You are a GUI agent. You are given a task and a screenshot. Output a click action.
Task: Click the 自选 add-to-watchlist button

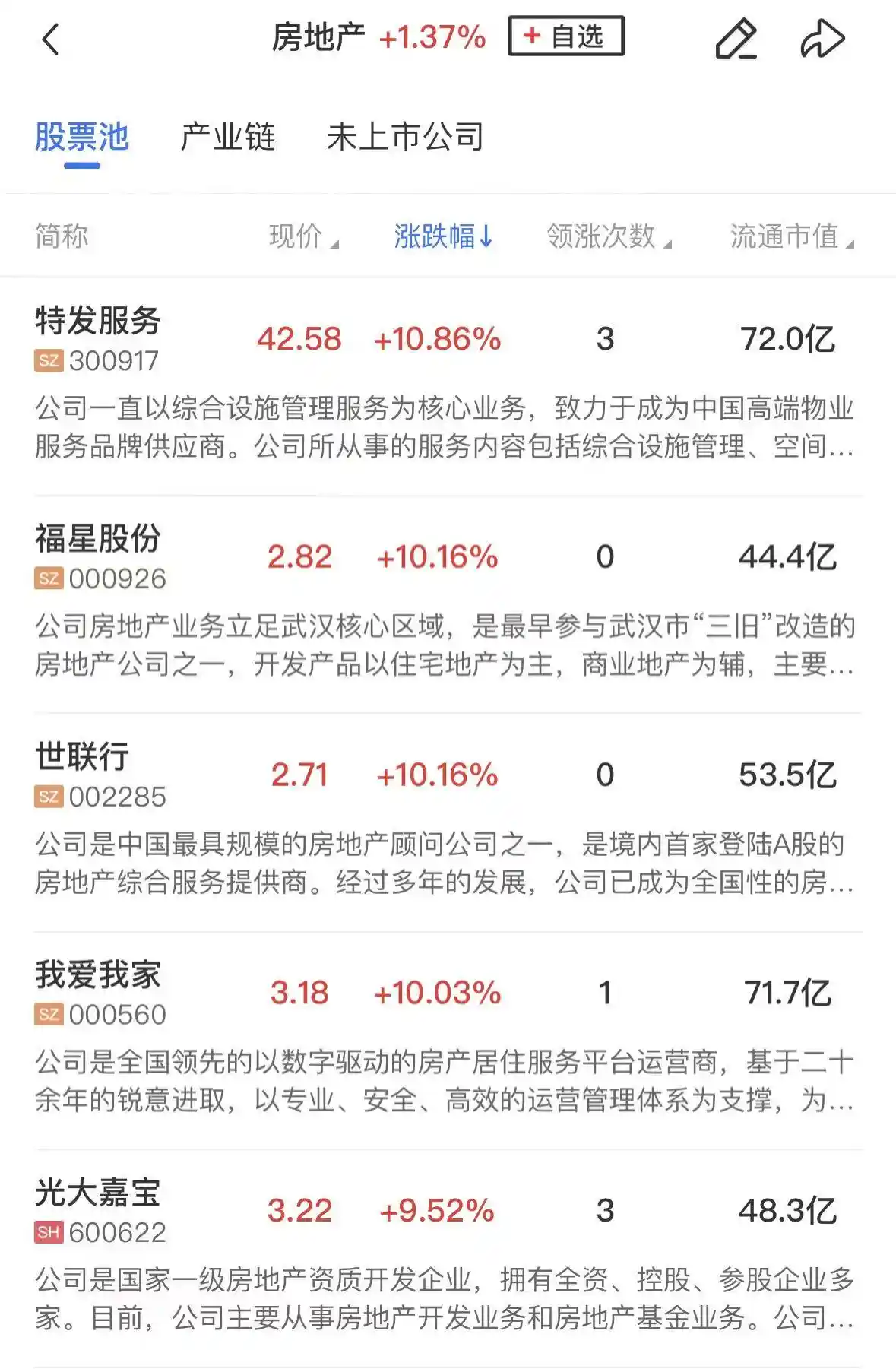[568, 36]
